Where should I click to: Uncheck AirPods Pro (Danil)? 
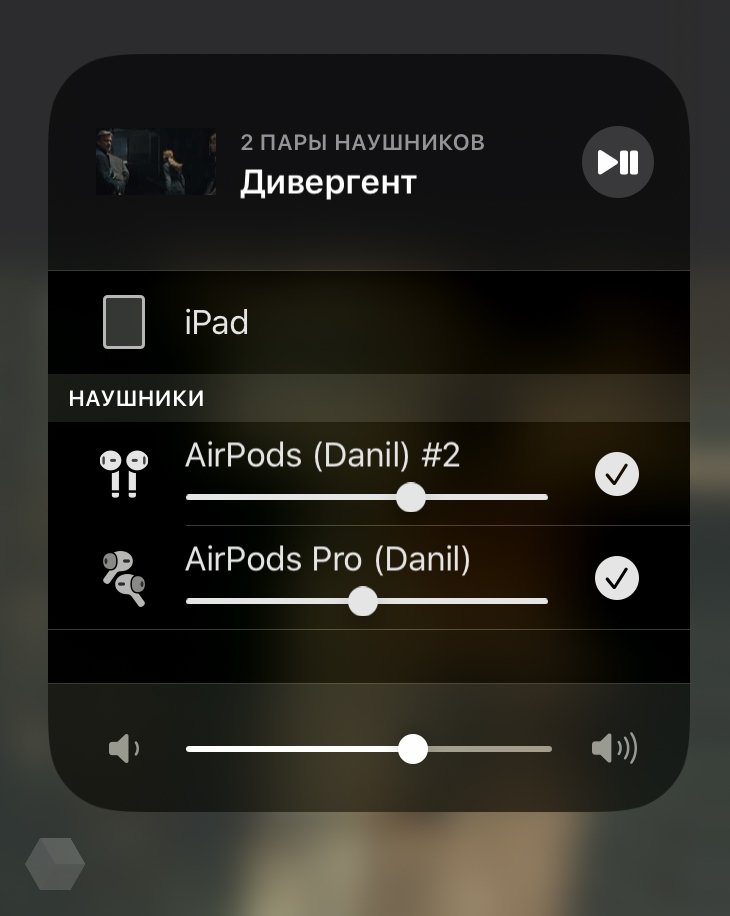click(617, 578)
